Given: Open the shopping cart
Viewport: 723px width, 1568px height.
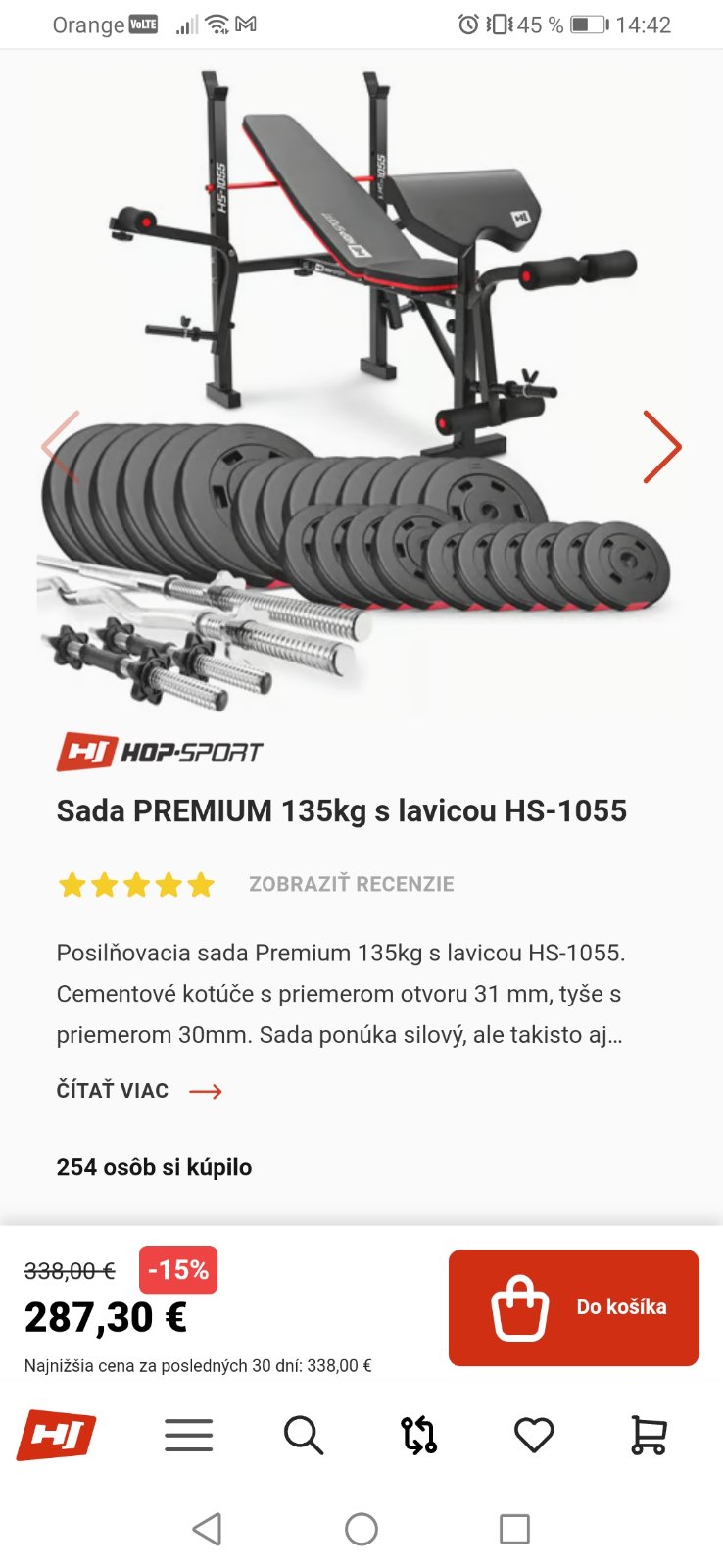Looking at the screenshot, I should (649, 1436).
